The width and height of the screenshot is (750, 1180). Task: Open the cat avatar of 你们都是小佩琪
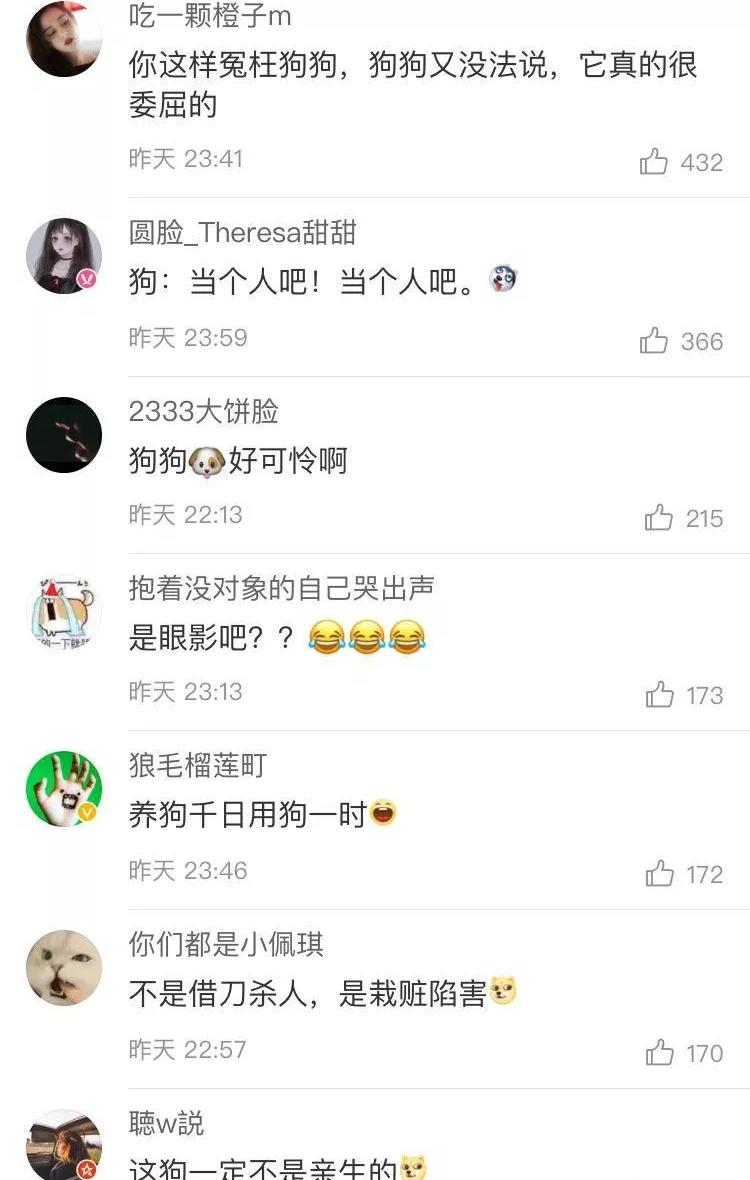[63, 965]
